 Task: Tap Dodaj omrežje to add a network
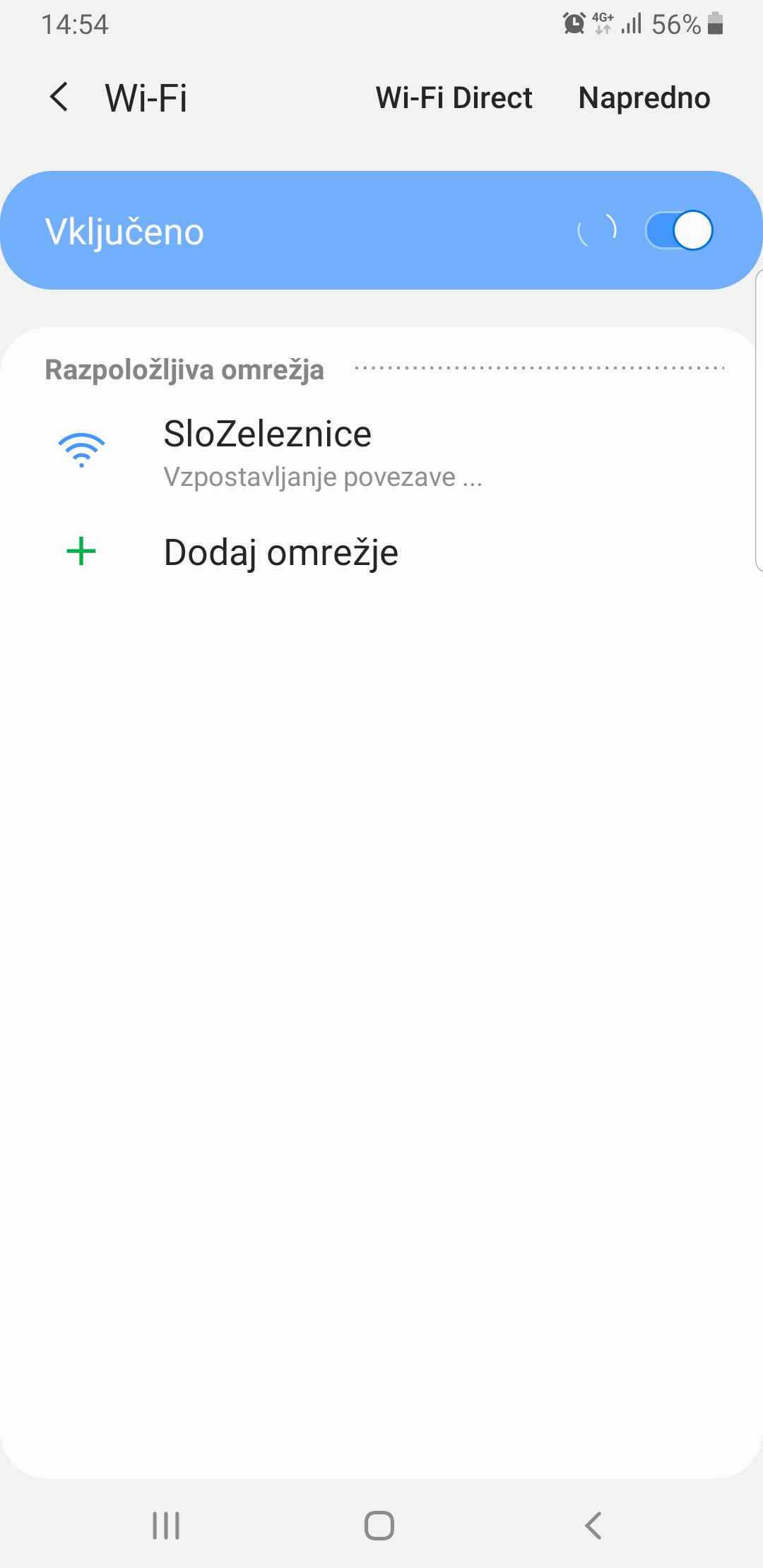tap(280, 552)
